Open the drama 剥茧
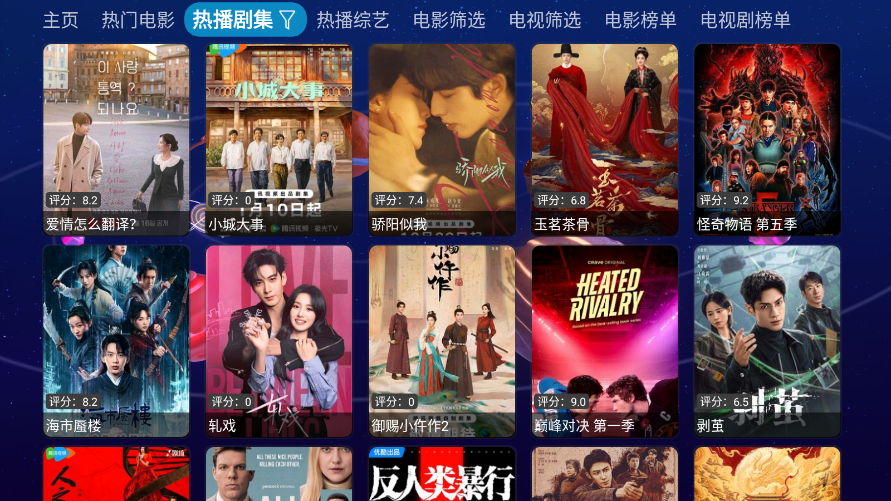891x501 pixels. click(768, 341)
